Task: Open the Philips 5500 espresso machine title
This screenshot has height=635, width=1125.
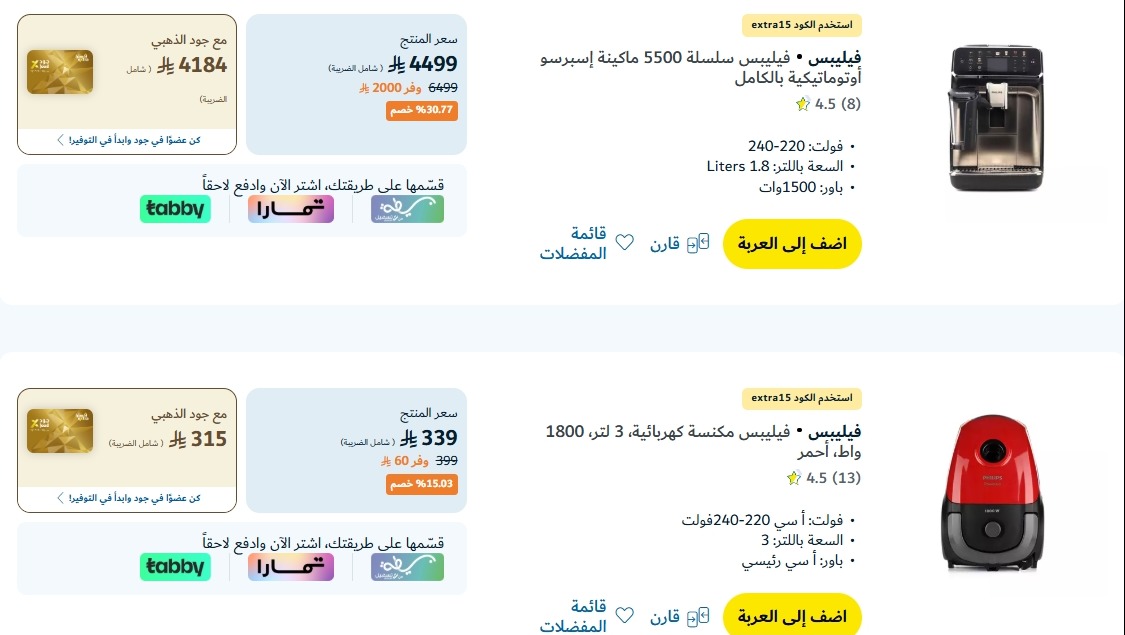Action: (700, 67)
